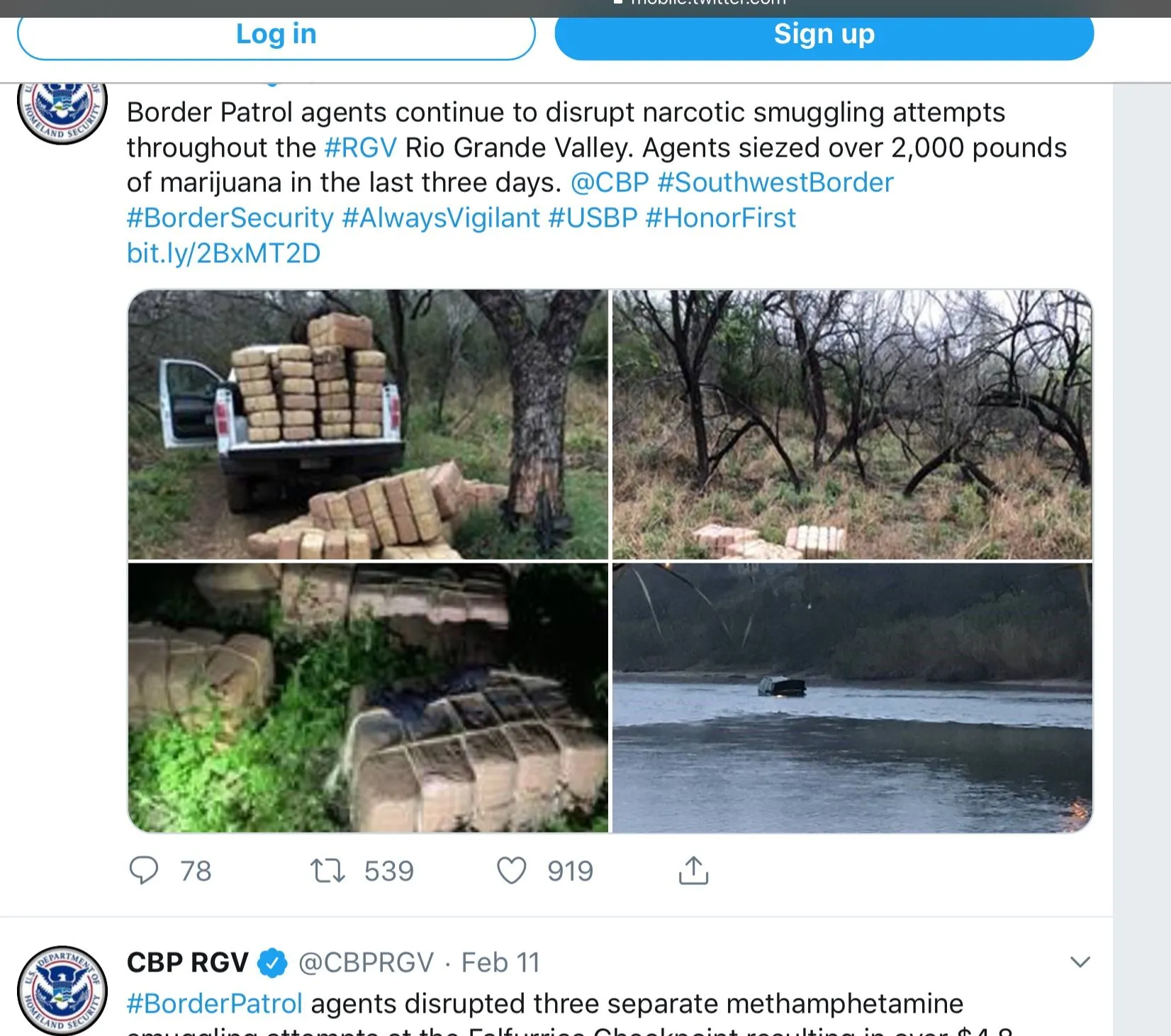Open the #HonorFirst hashtag
Image resolution: width=1171 pixels, height=1036 pixels.
[720, 218]
